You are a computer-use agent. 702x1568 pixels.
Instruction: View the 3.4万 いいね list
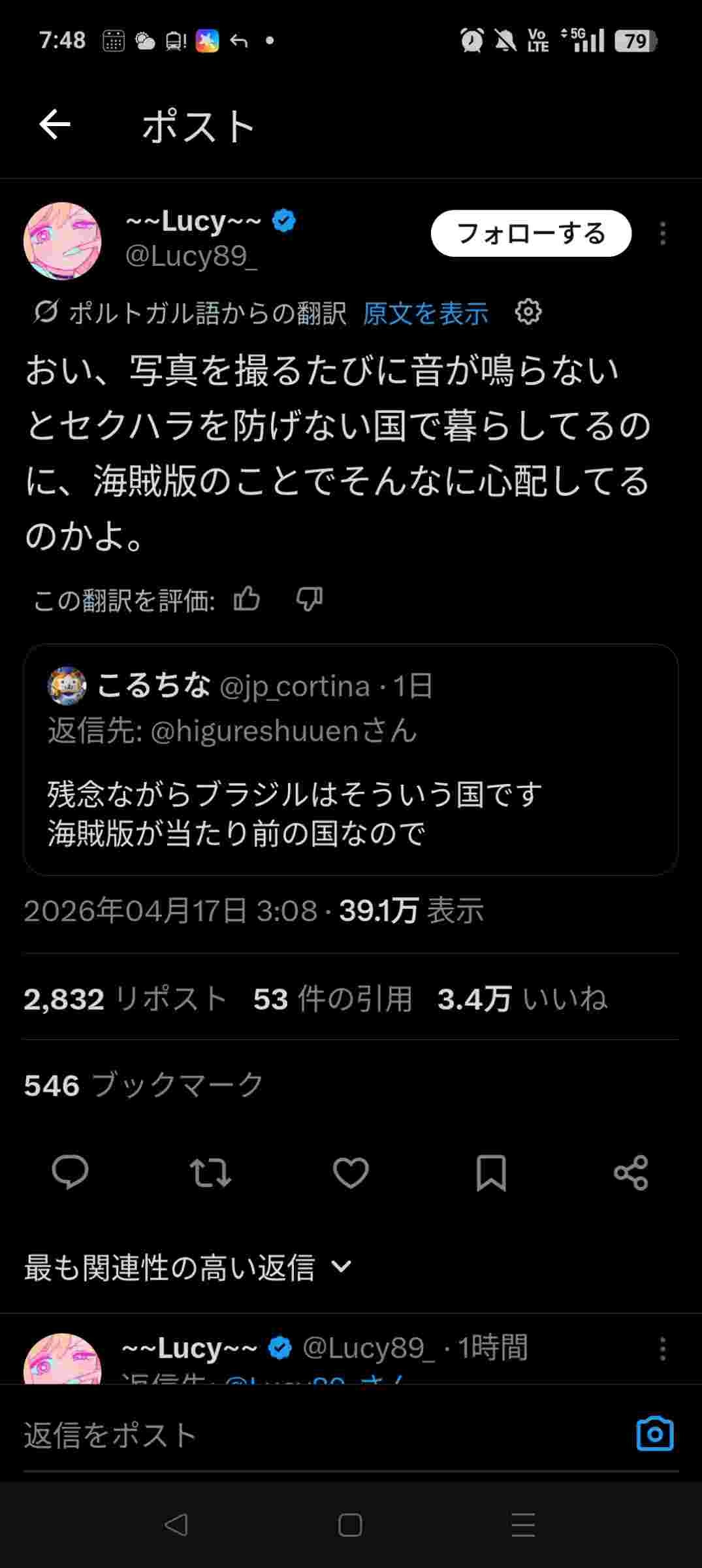pos(522,999)
